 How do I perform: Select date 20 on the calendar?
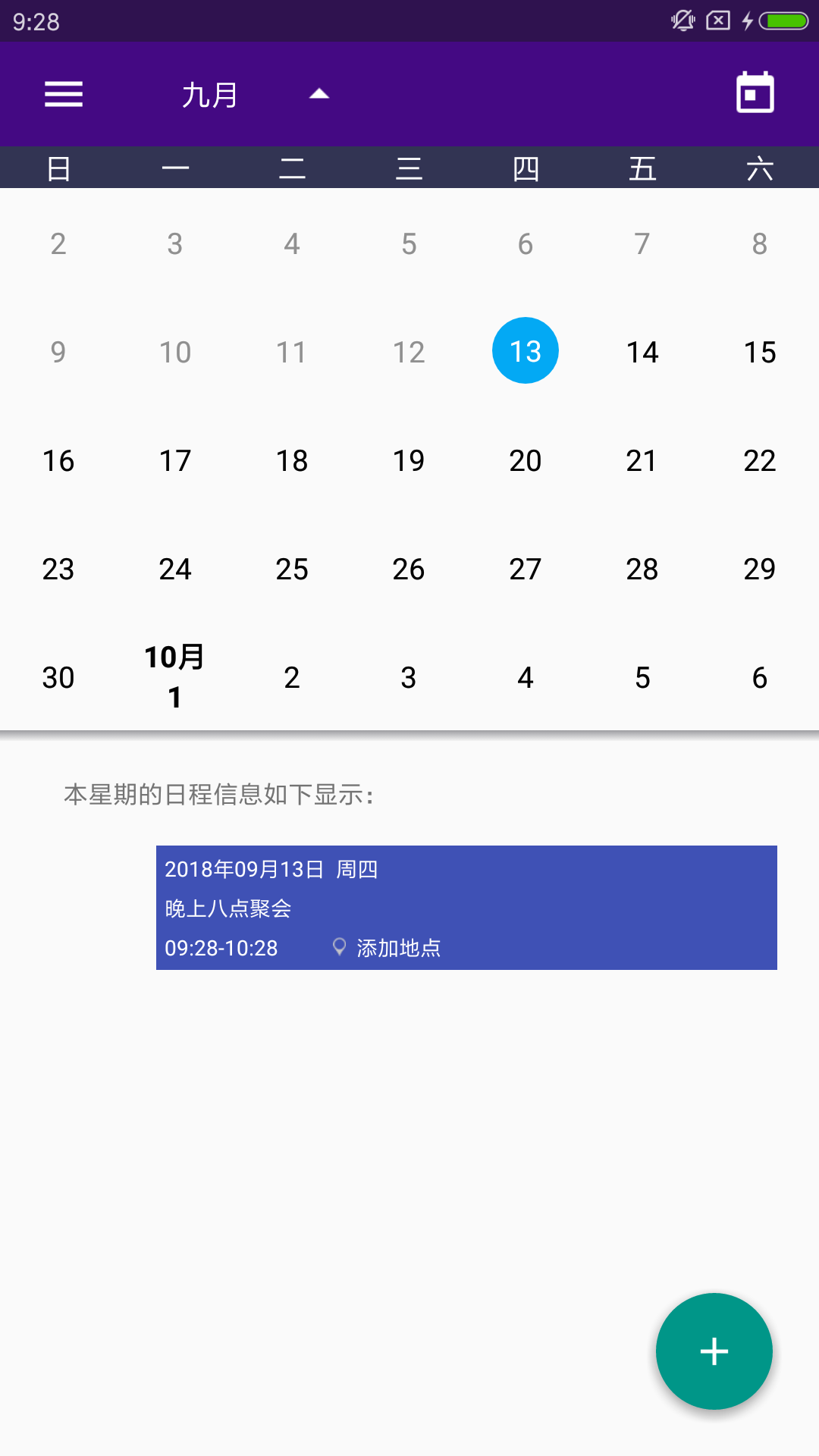point(525,460)
